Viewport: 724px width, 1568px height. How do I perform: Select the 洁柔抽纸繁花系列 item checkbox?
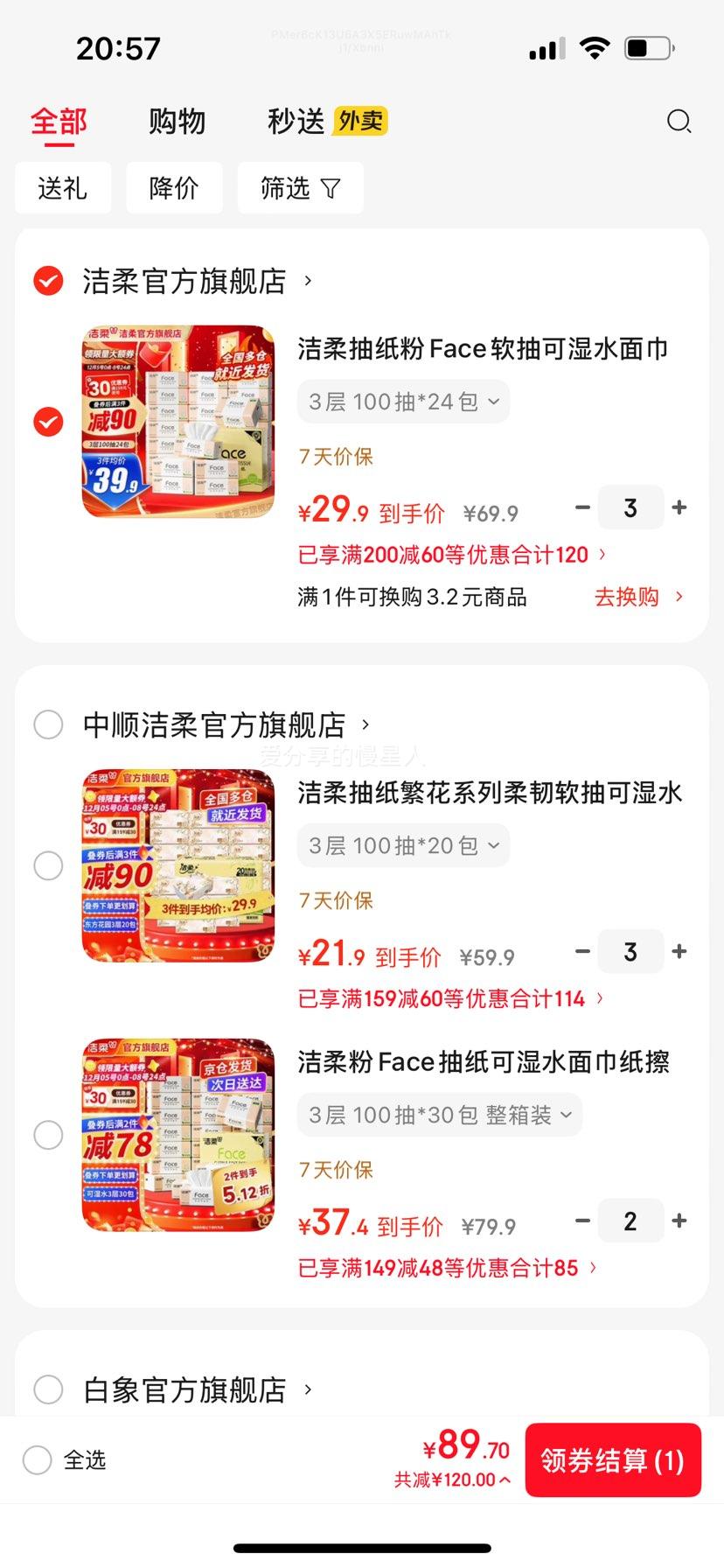(x=48, y=865)
